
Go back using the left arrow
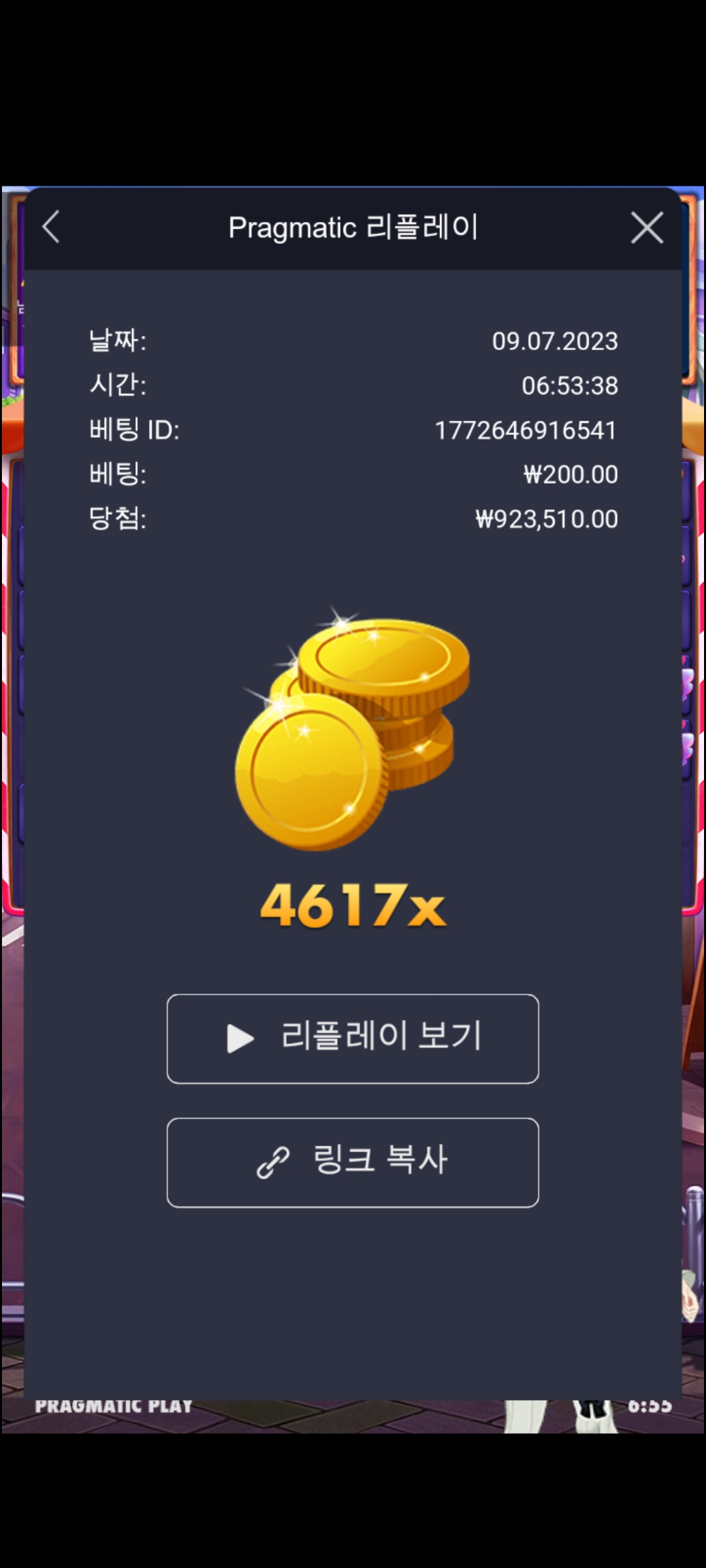(x=51, y=227)
